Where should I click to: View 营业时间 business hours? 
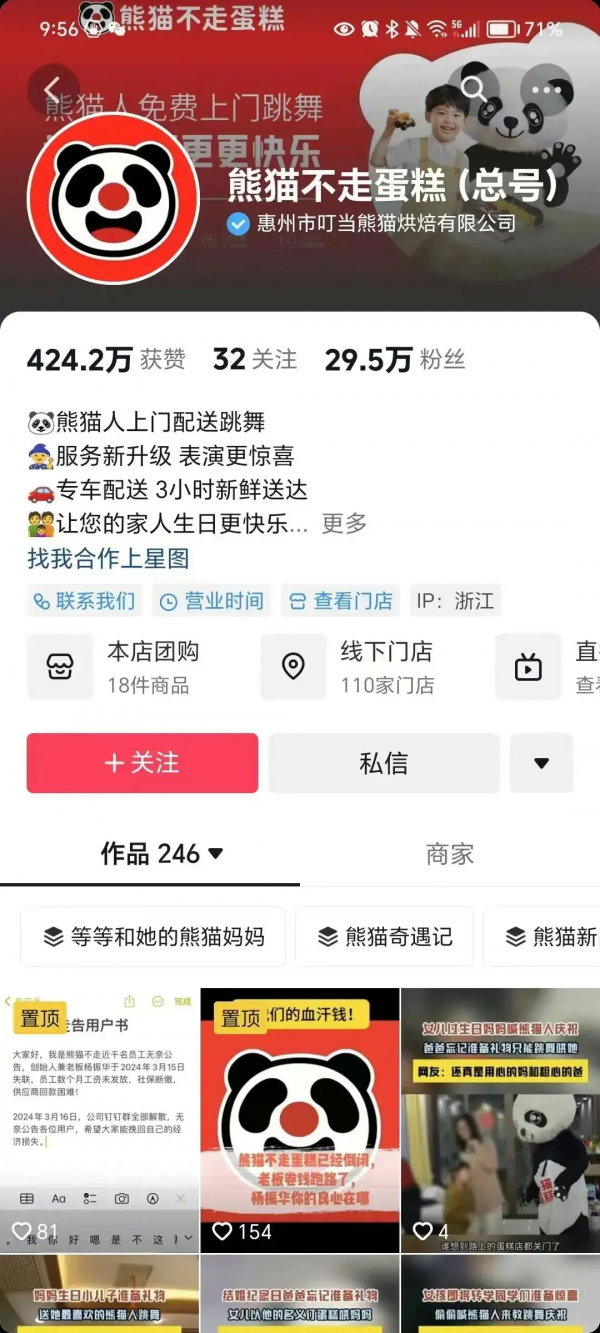(x=212, y=600)
